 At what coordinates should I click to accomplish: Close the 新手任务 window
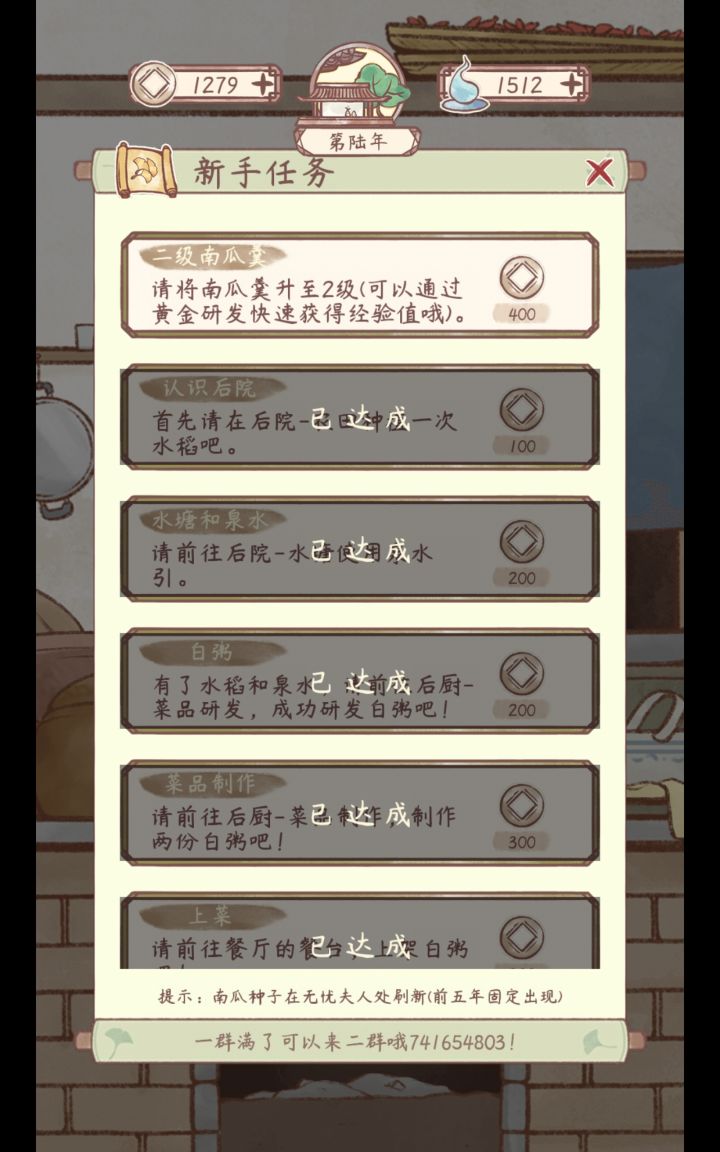click(x=598, y=170)
